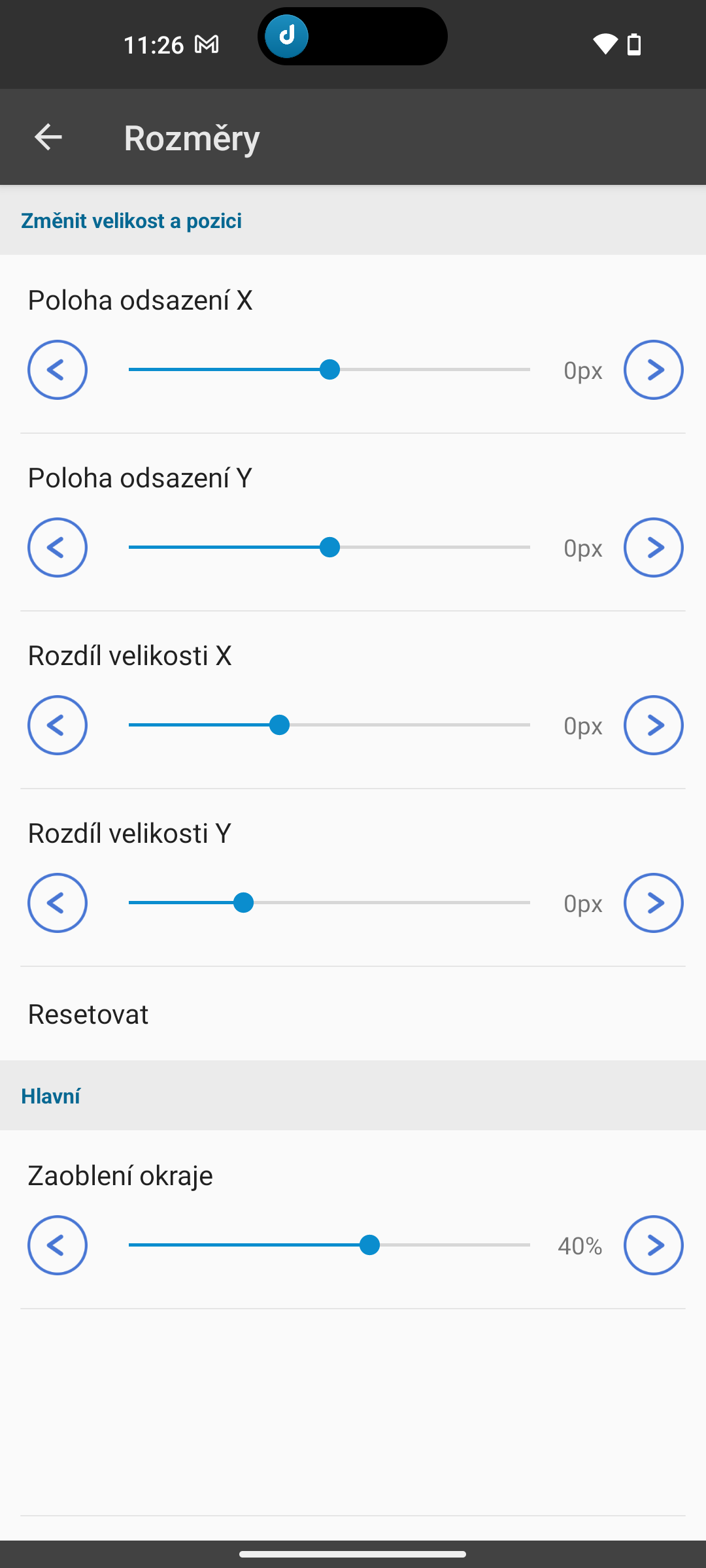Viewport: 706px width, 1568px height.
Task: Decrease Rozdíl velikosti X value
Action: click(58, 725)
